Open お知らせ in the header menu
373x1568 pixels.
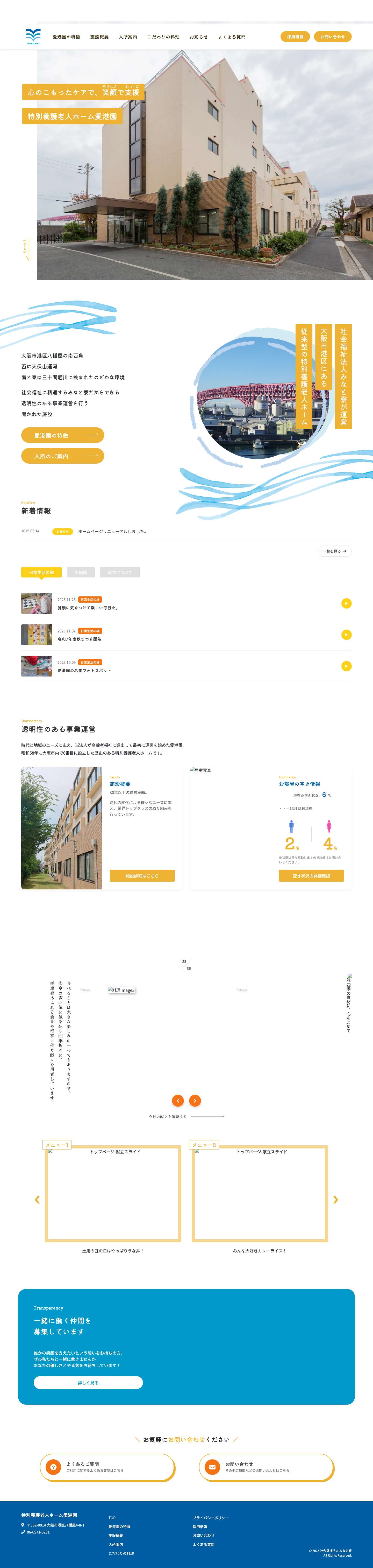click(x=198, y=37)
